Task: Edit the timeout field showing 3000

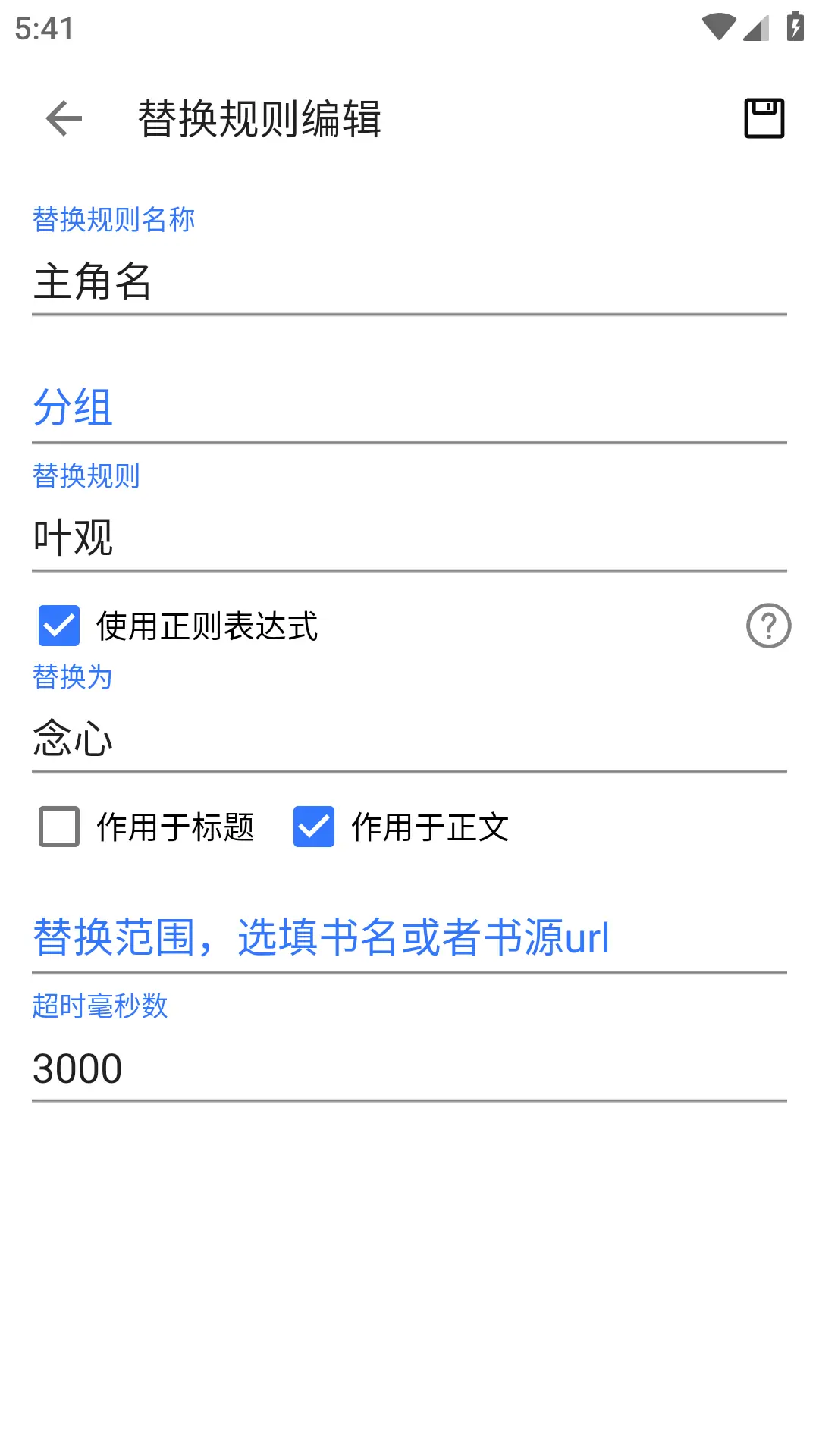Action: tap(379, 1068)
